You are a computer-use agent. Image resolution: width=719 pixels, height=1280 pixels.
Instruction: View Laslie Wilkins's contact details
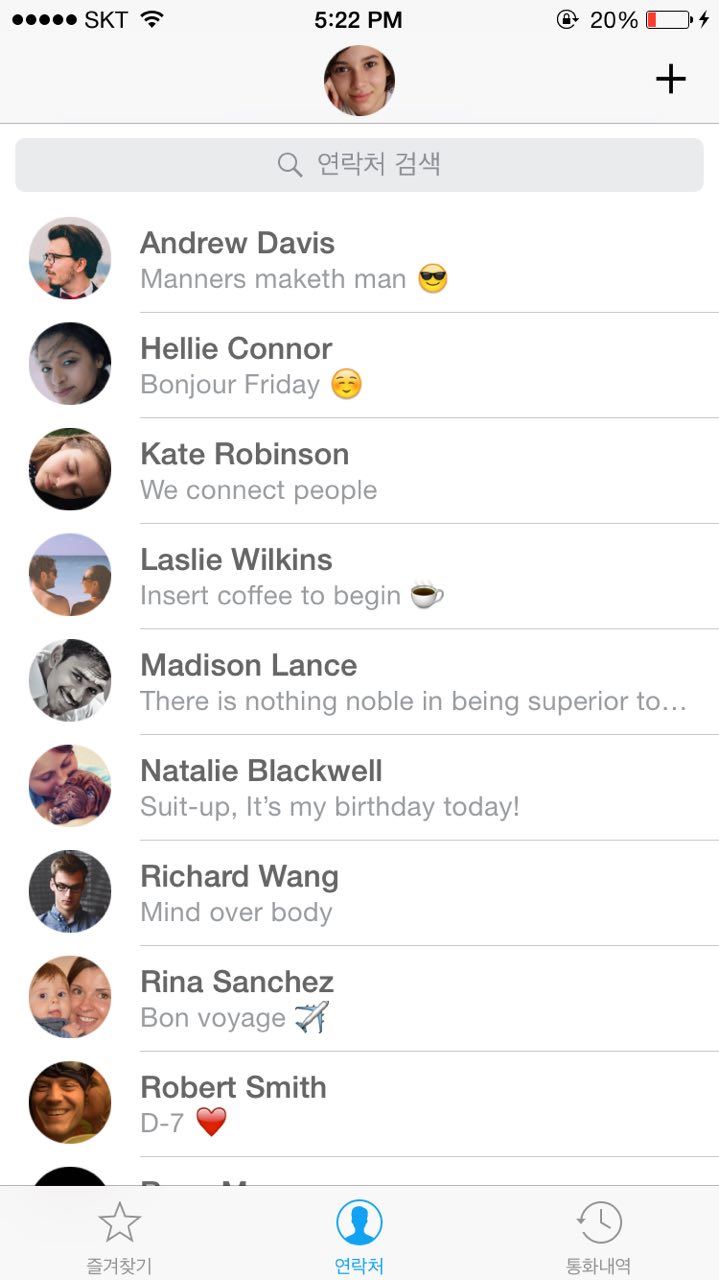pyautogui.click(x=360, y=576)
